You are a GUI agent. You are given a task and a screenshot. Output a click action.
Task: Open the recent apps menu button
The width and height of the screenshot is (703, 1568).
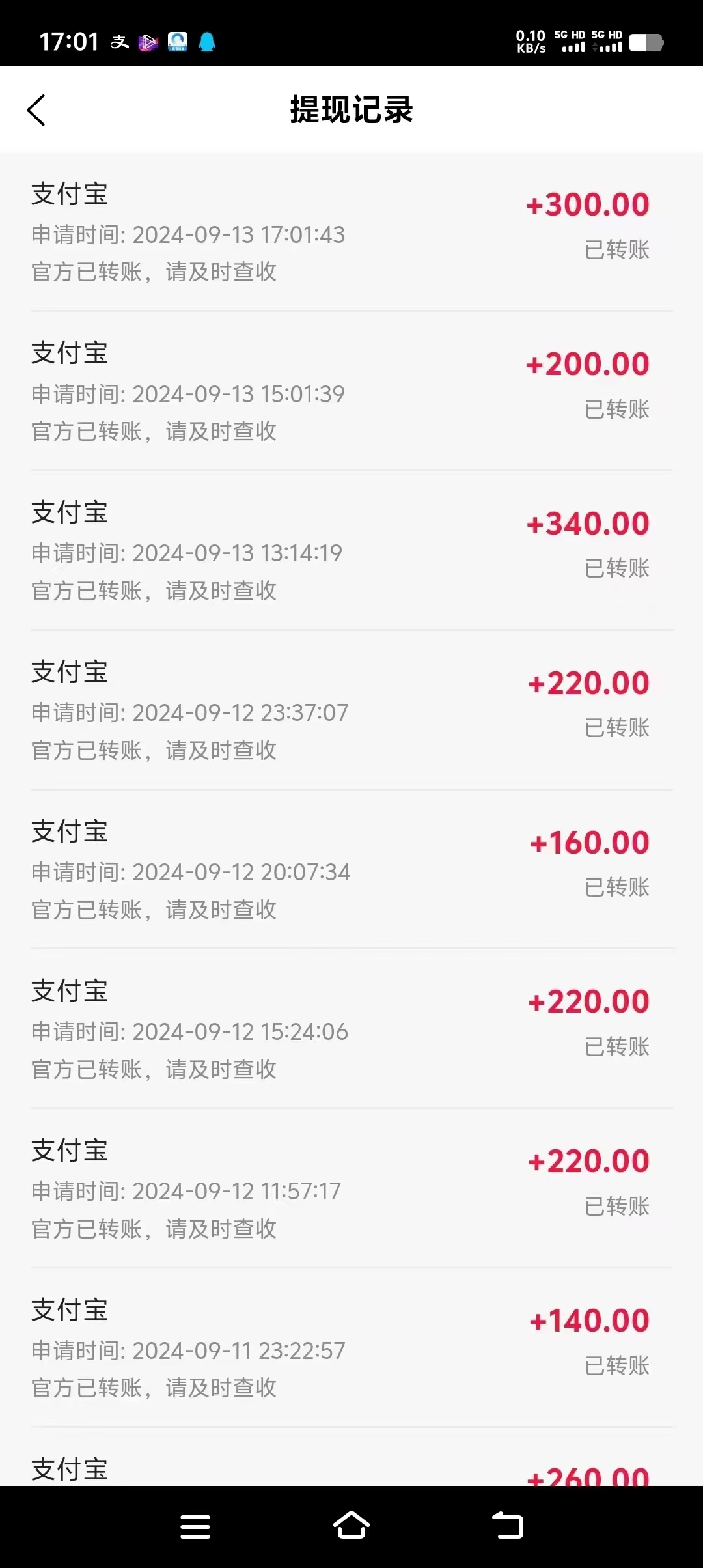[x=195, y=1526]
